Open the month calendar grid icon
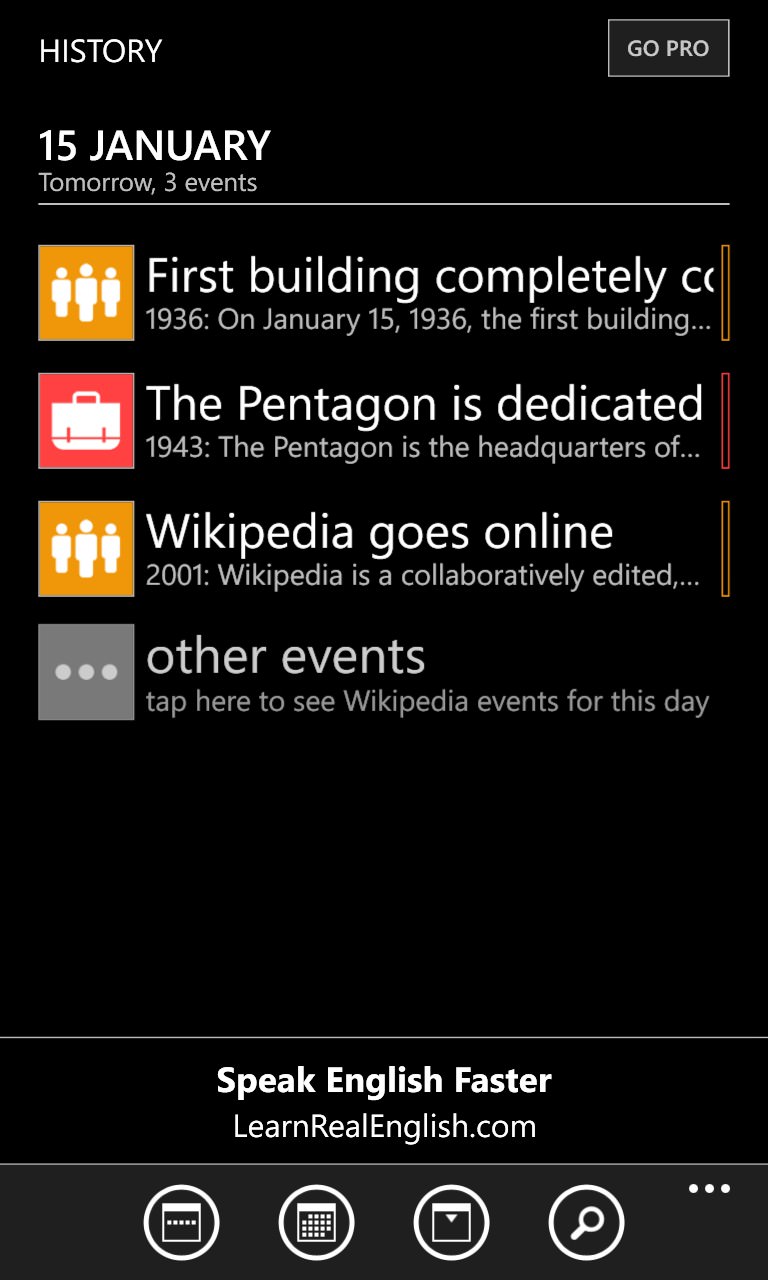 [x=316, y=1222]
